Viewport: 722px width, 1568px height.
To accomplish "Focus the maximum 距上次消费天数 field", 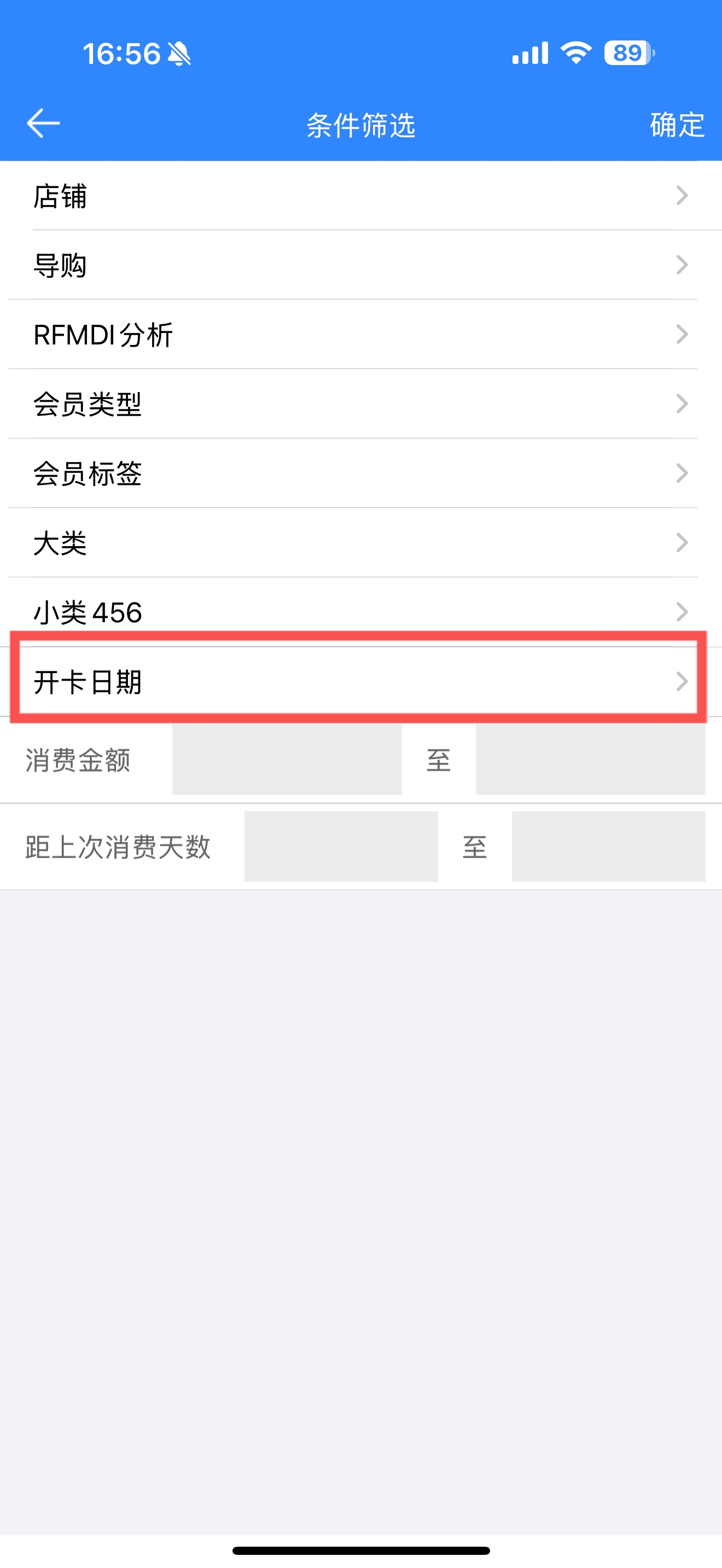I will pyautogui.click(x=608, y=846).
